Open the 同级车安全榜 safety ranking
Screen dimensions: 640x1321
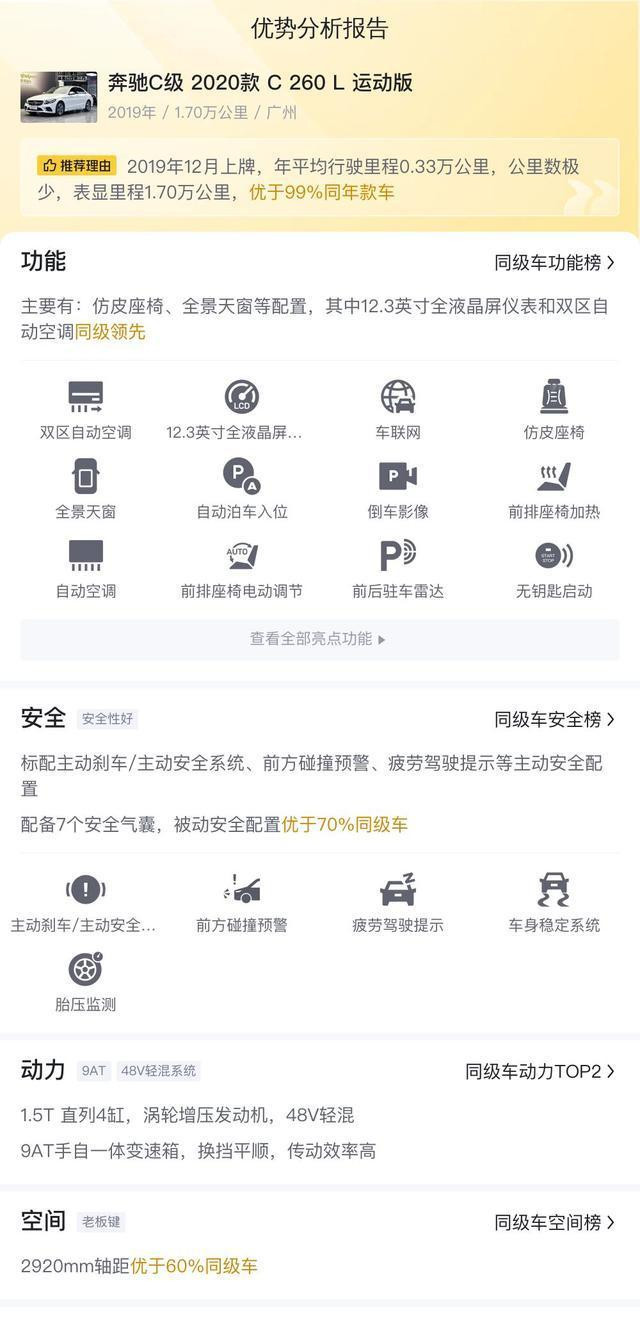tap(554, 719)
